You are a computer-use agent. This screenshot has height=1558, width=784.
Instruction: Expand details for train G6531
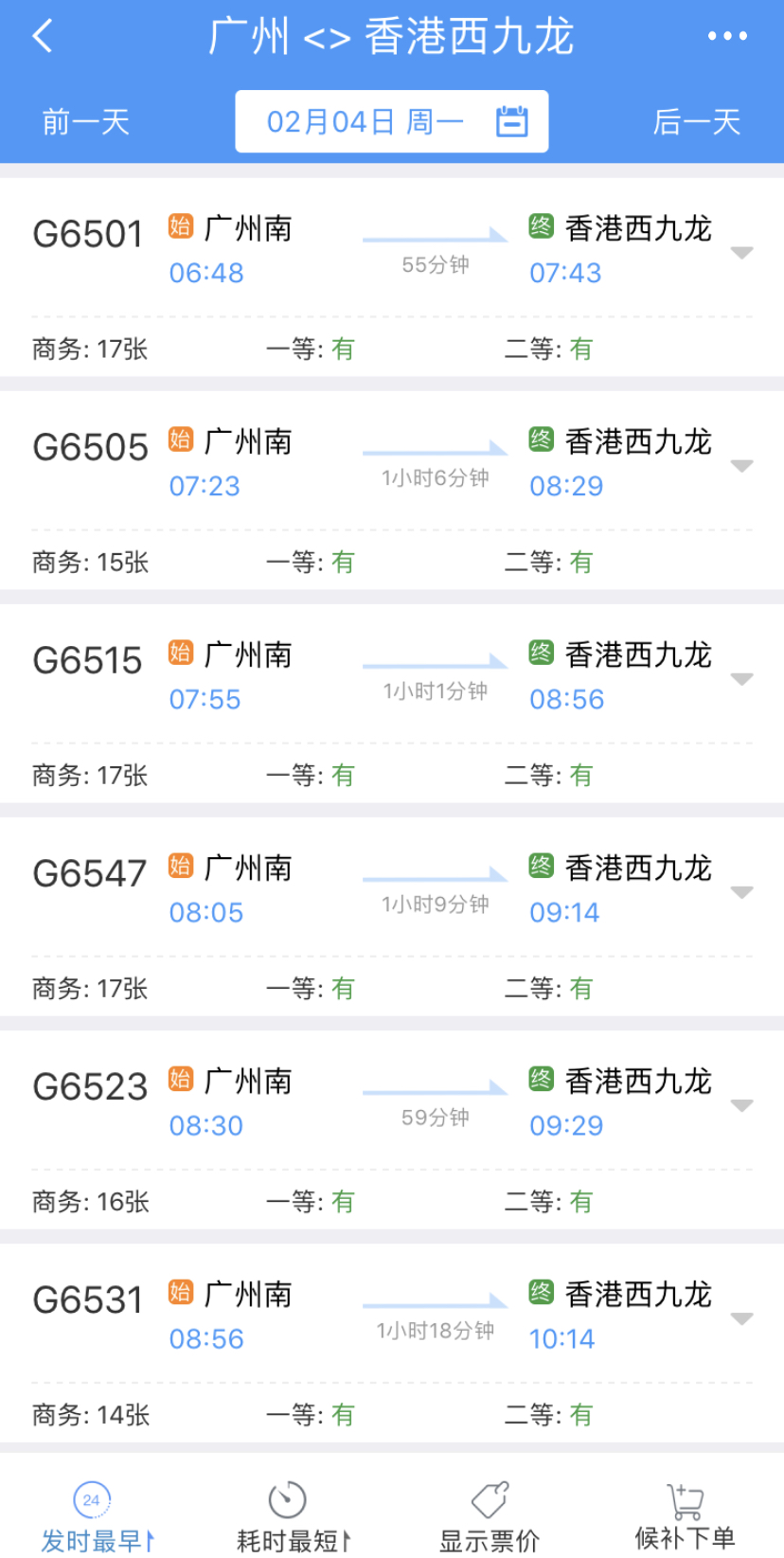click(742, 1318)
